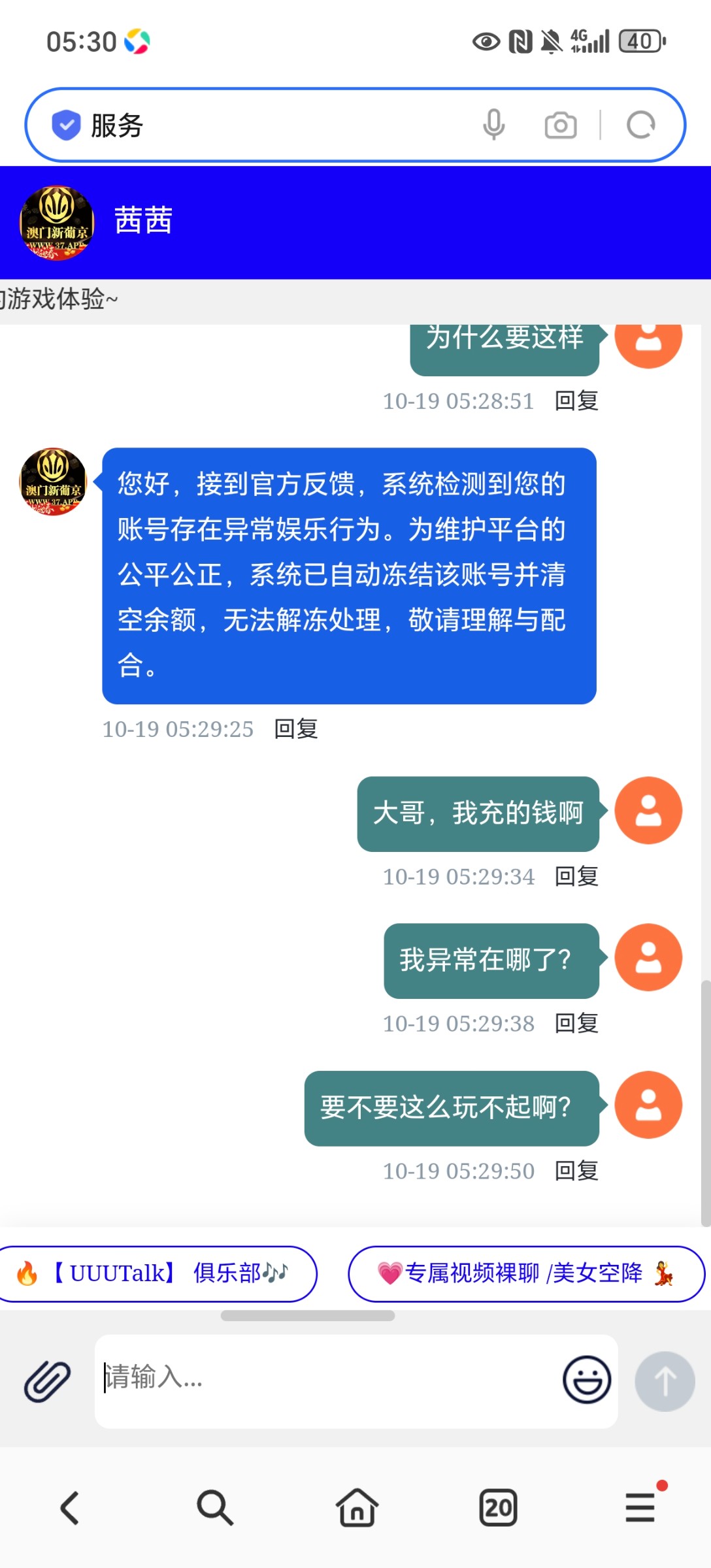Reply to '我异常在哪了?' message
The image size is (711, 1568).
[574, 1023]
